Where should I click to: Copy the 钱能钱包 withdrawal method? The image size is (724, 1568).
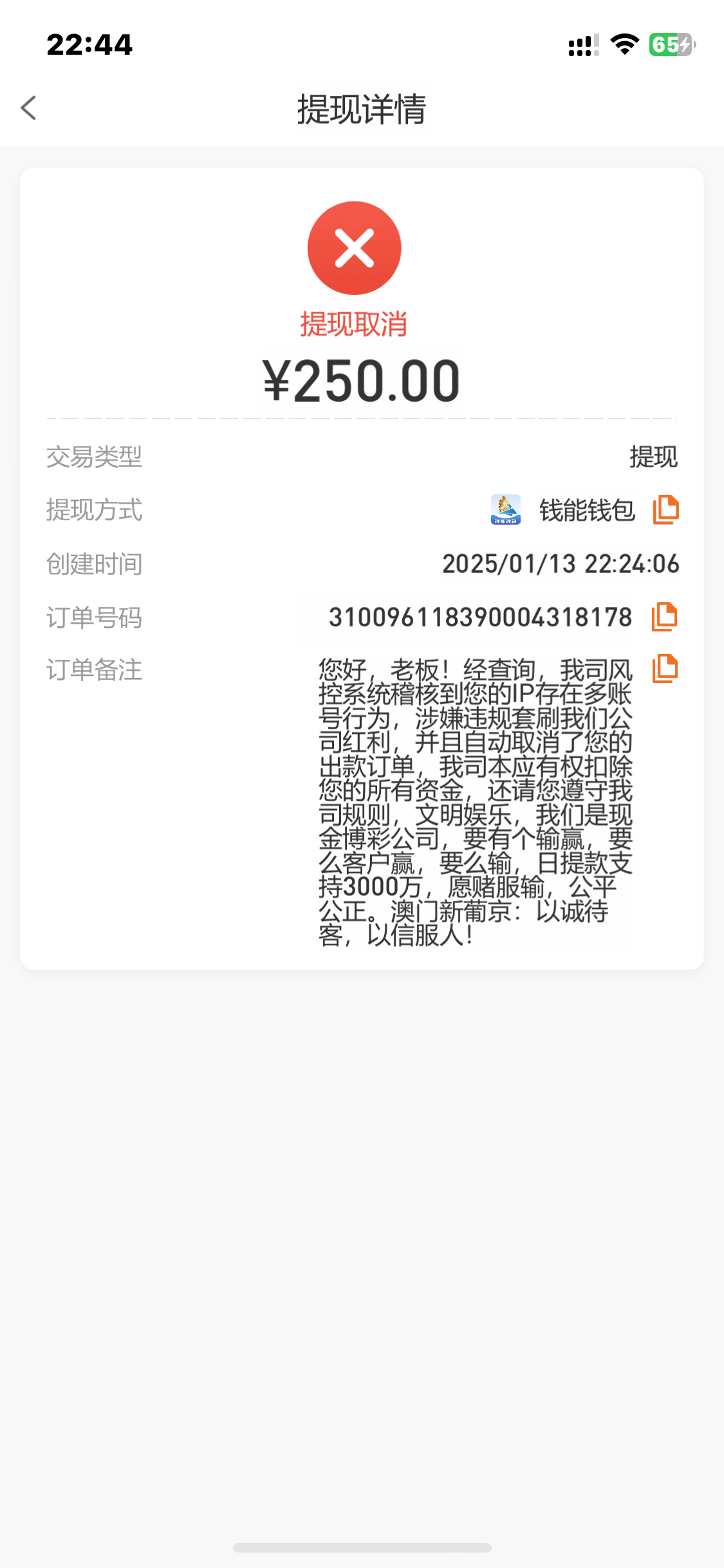[665, 508]
